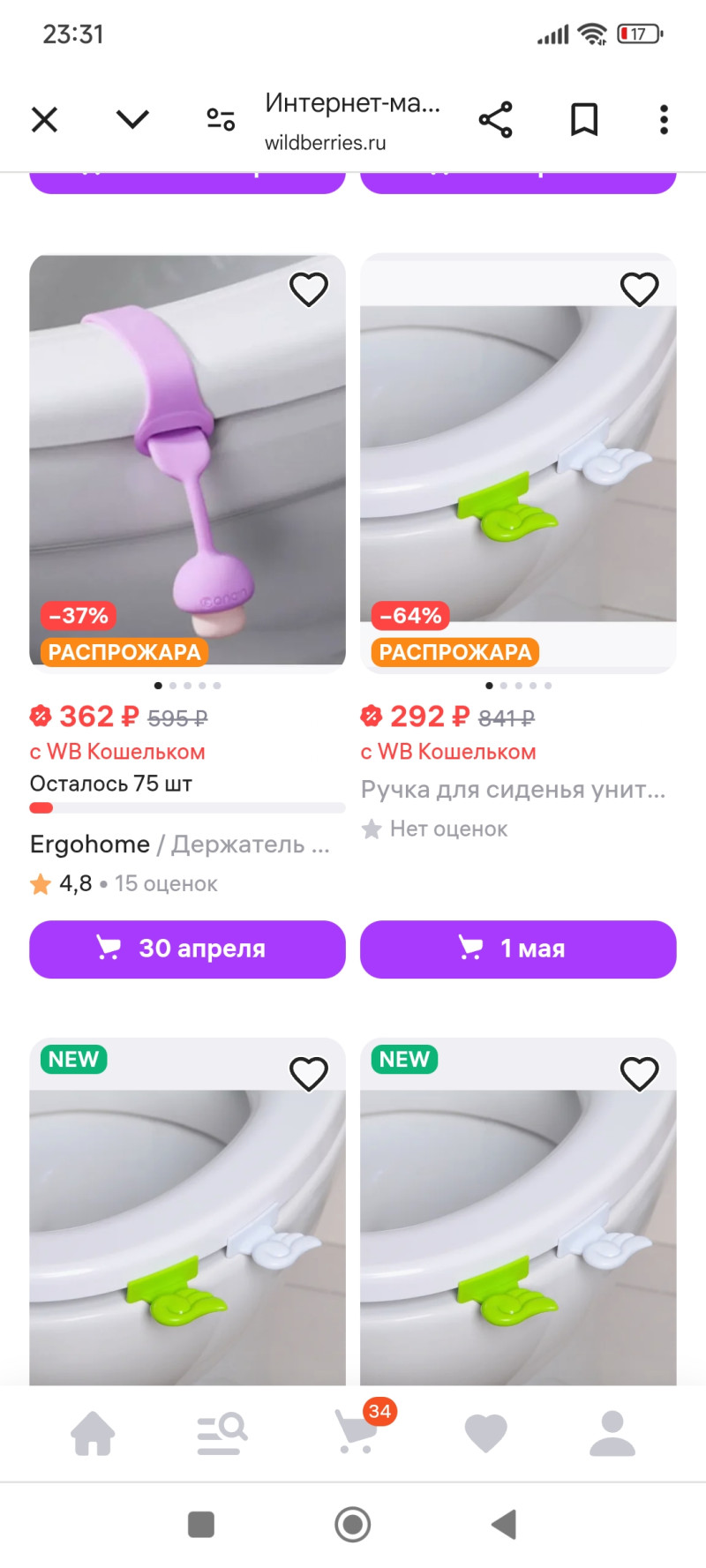Add to cart with 1 мая delivery
Screen dimensions: 706x1568
pyautogui.click(x=518, y=949)
